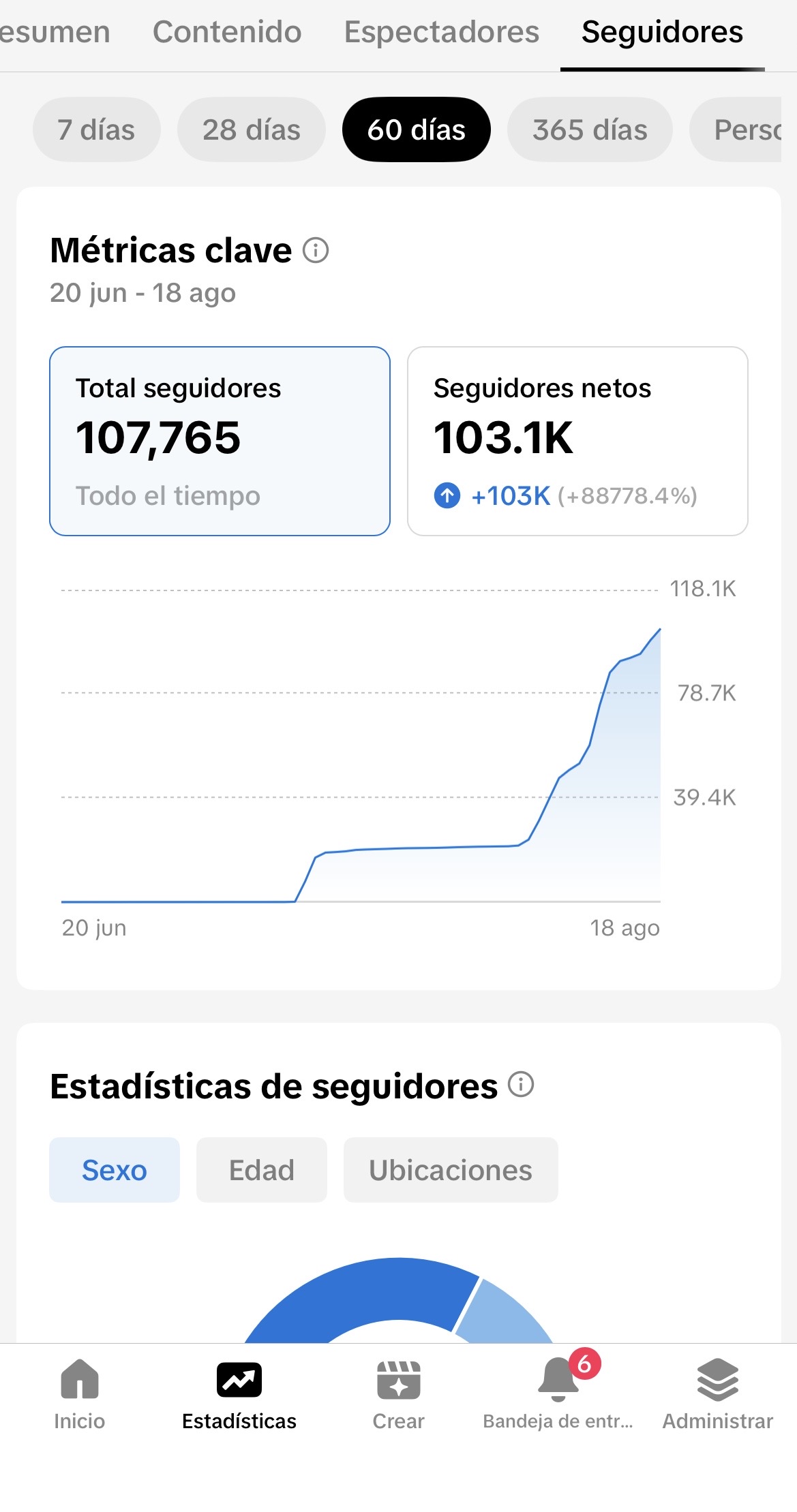This screenshot has height=1512, width=797.
Task: Open the Espectadores tab
Action: (x=441, y=32)
